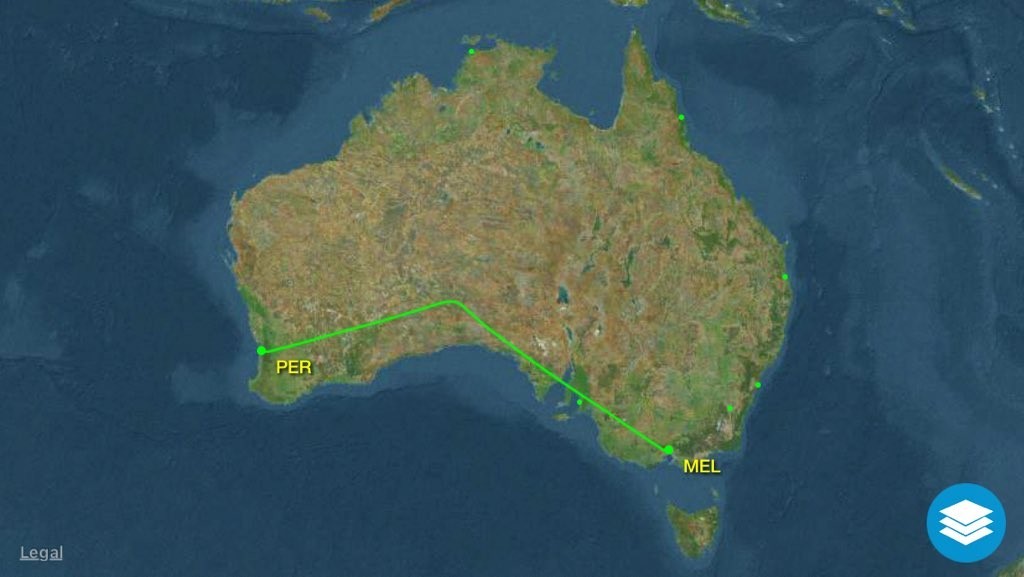Select the MEL airport marker
1024x577 pixels.
(668, 450)
